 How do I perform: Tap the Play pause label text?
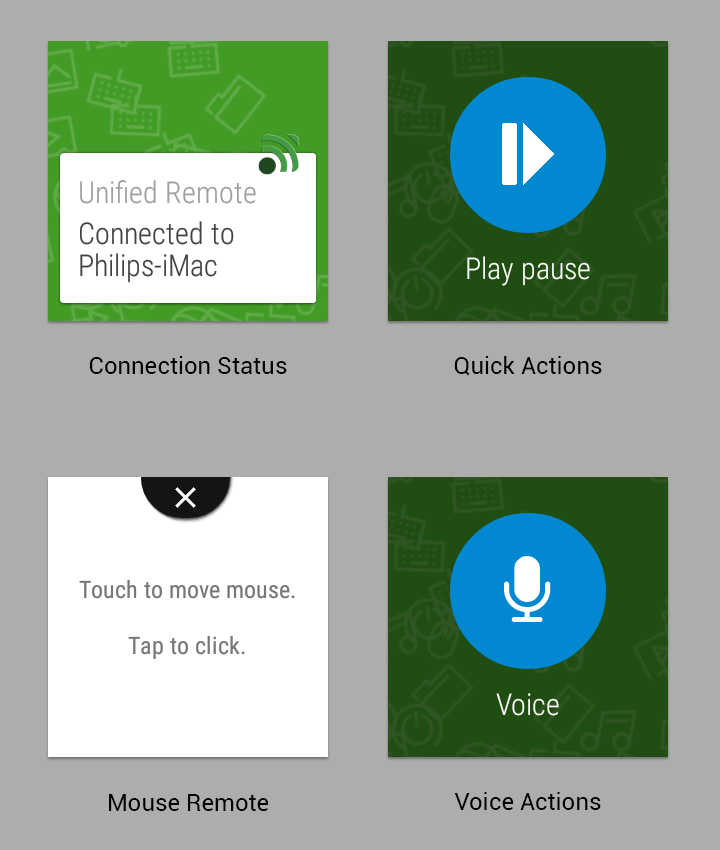tap(528, 268)
